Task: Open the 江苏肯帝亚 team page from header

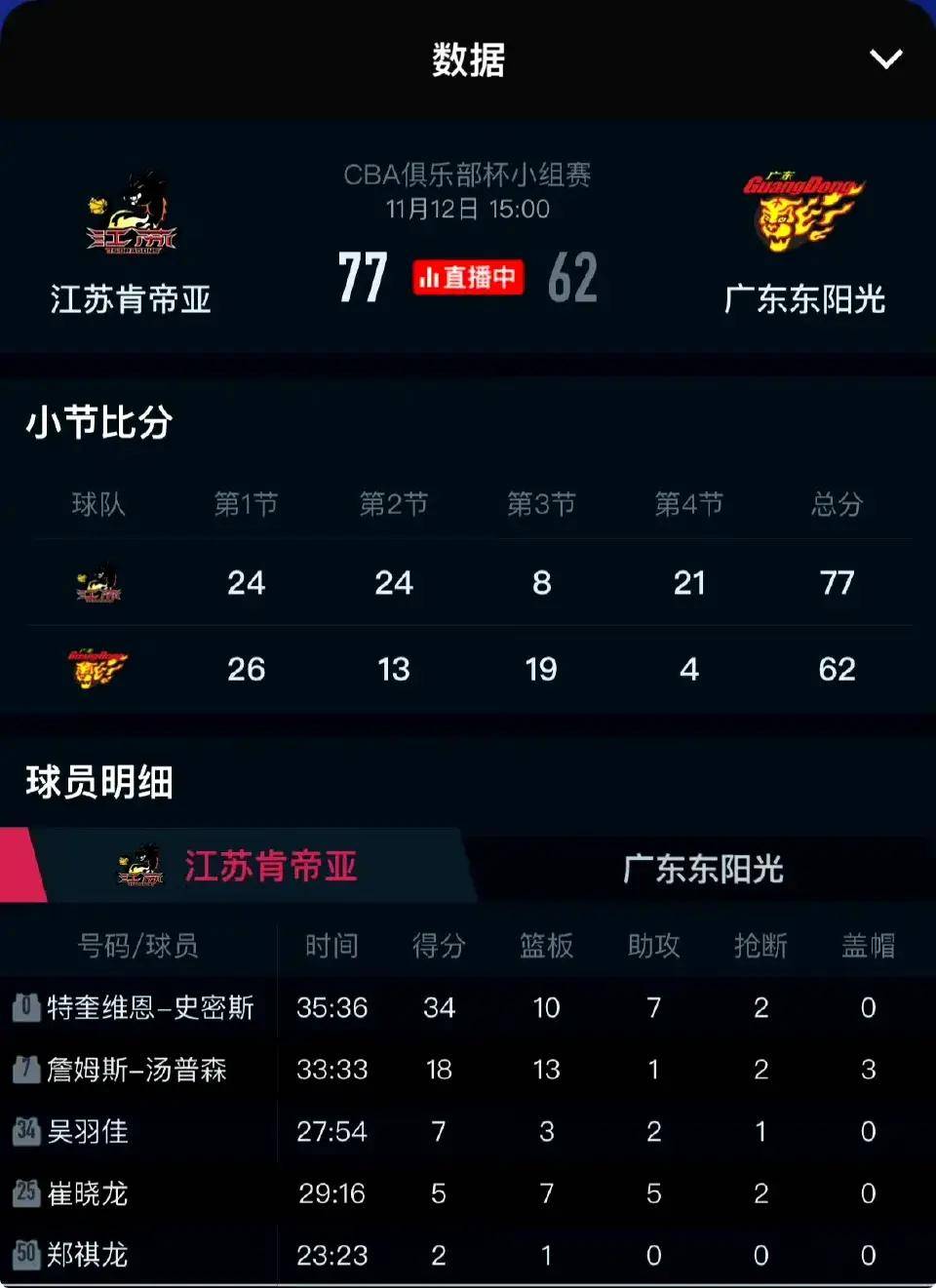Action: 131,244
